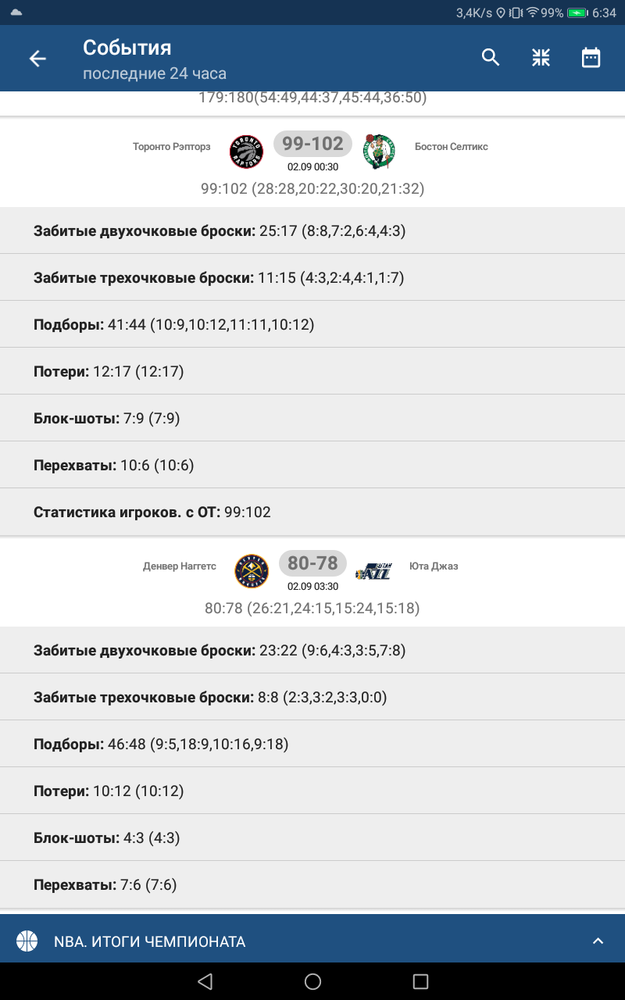The image size is (625, 1000).
Task: Expand the NBA. Итоги чемпионата bar
Action: pos(312,940)
